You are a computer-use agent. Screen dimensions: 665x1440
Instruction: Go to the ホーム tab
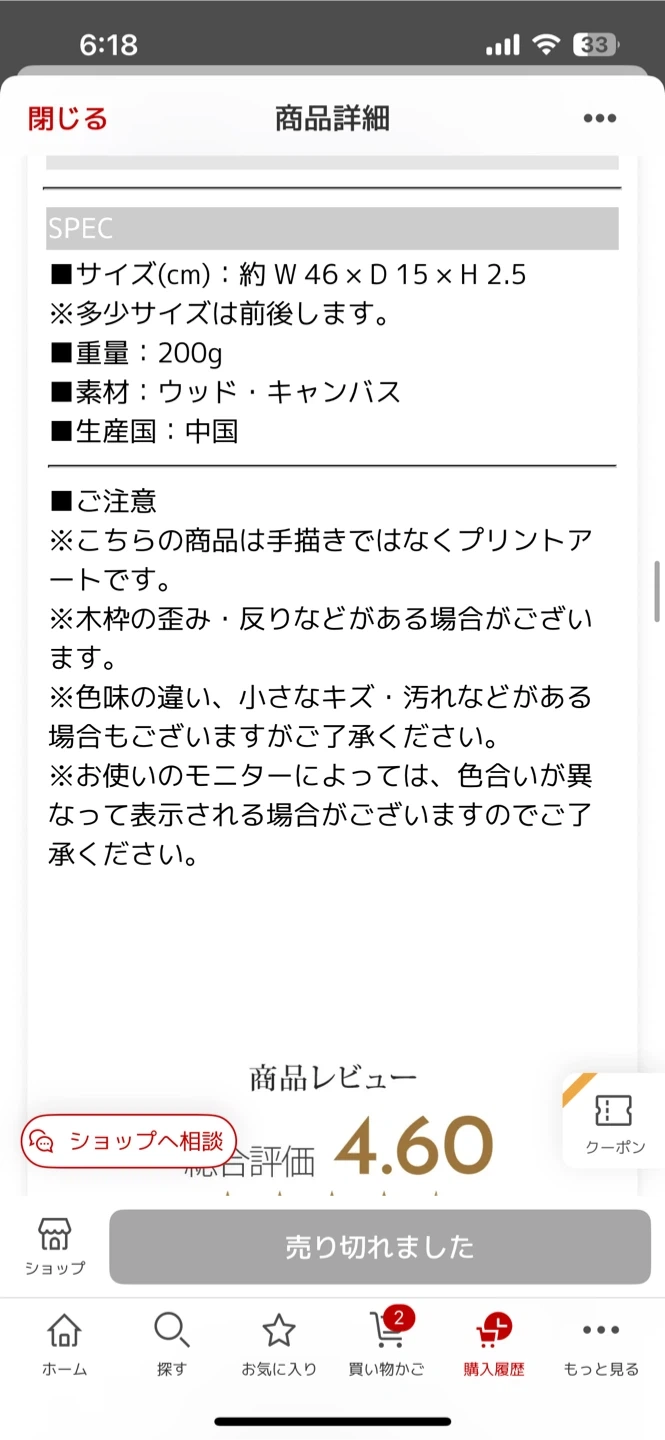coord(64,1345)
